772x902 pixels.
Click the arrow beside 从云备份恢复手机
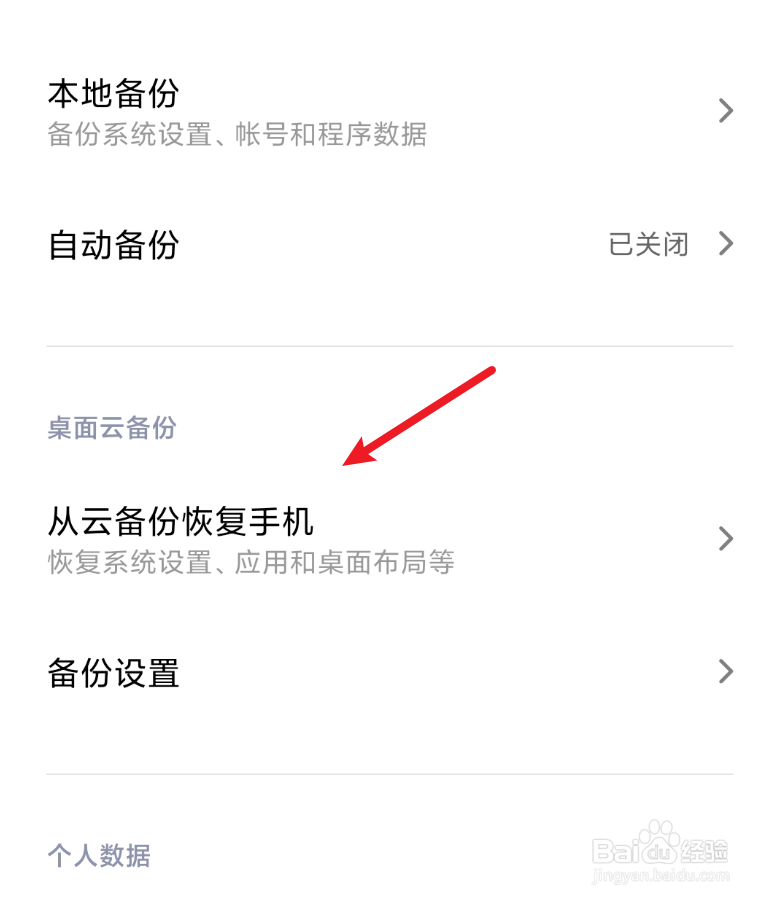pyautogui.click(x=726, y=539)
